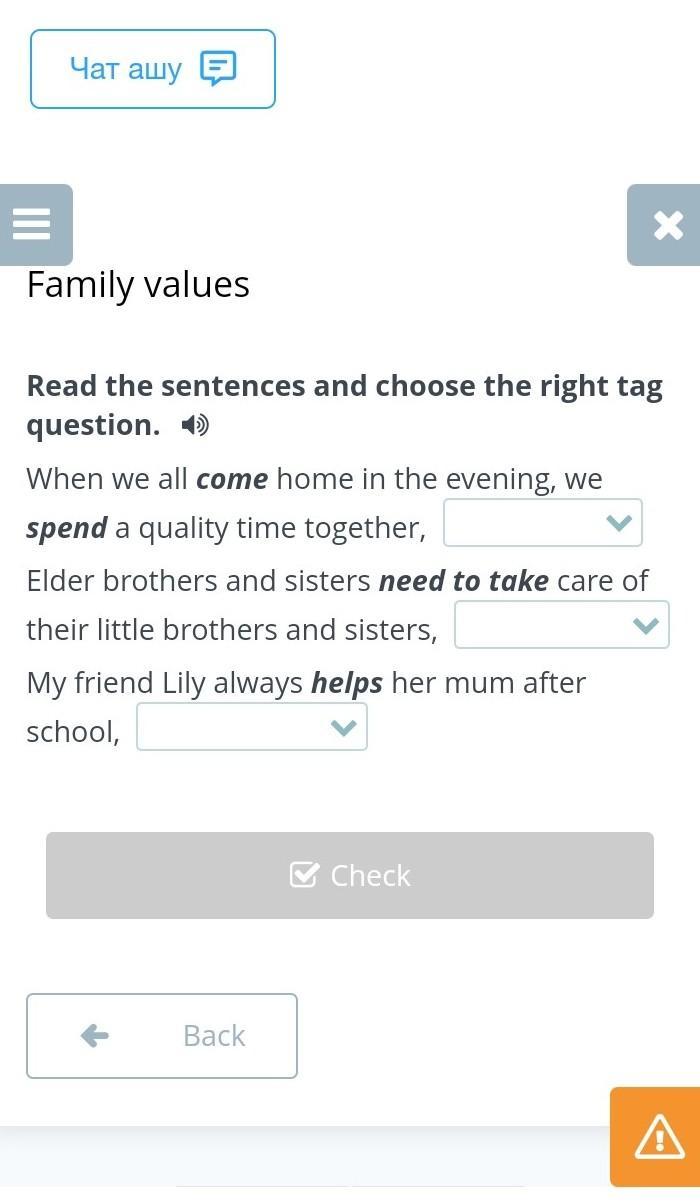This screenshot has height=1202, width=700.
Task: Expand the tag dropdown after 'time together,'
Action: click(543, 523)
